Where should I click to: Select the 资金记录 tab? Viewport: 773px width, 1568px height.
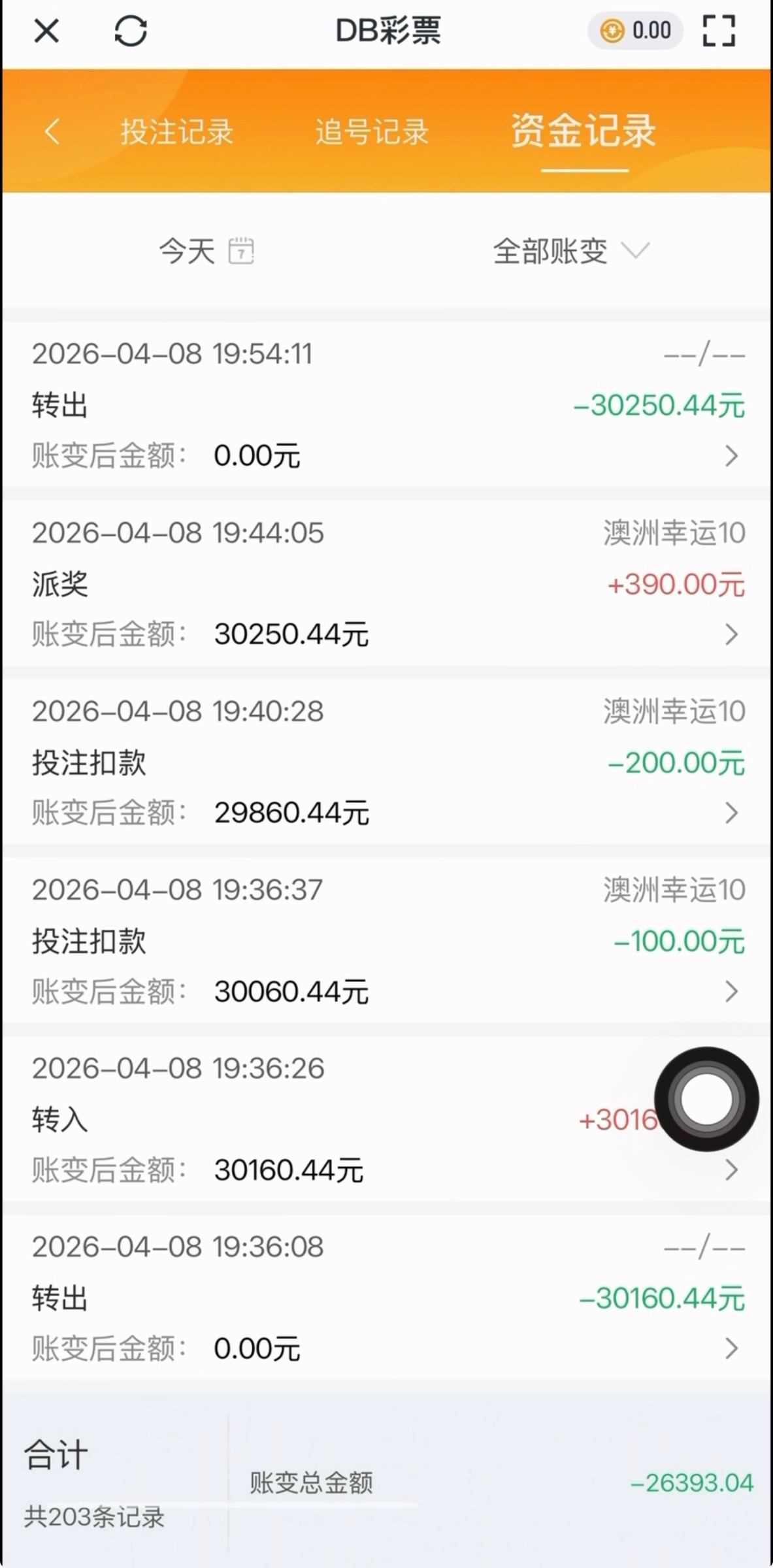pos(582,132)
